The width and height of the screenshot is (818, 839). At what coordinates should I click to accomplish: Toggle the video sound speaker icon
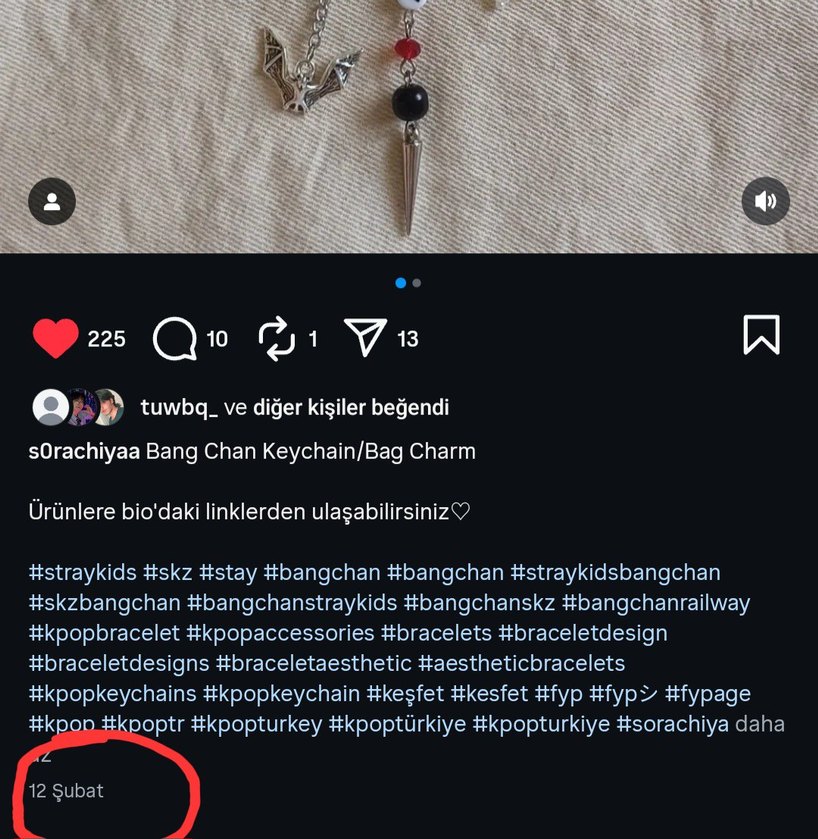[x=765, y=202]
